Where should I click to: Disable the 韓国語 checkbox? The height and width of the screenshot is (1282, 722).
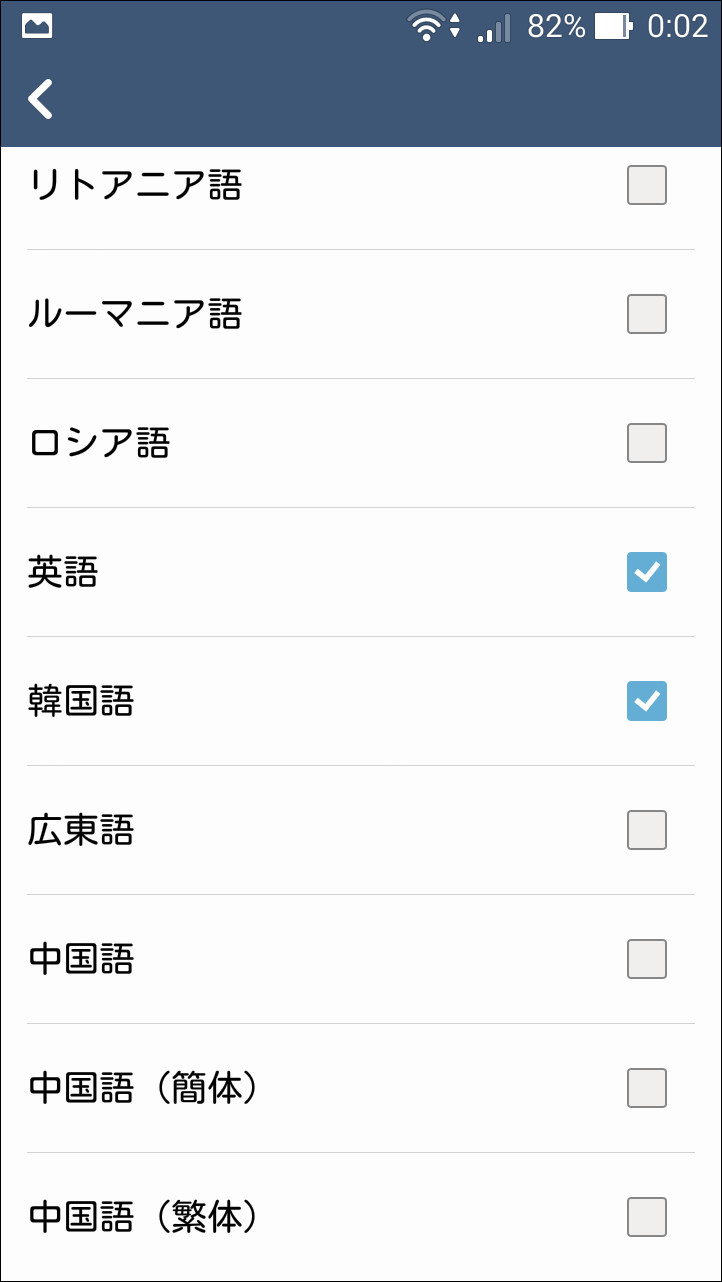click(646, 701)
